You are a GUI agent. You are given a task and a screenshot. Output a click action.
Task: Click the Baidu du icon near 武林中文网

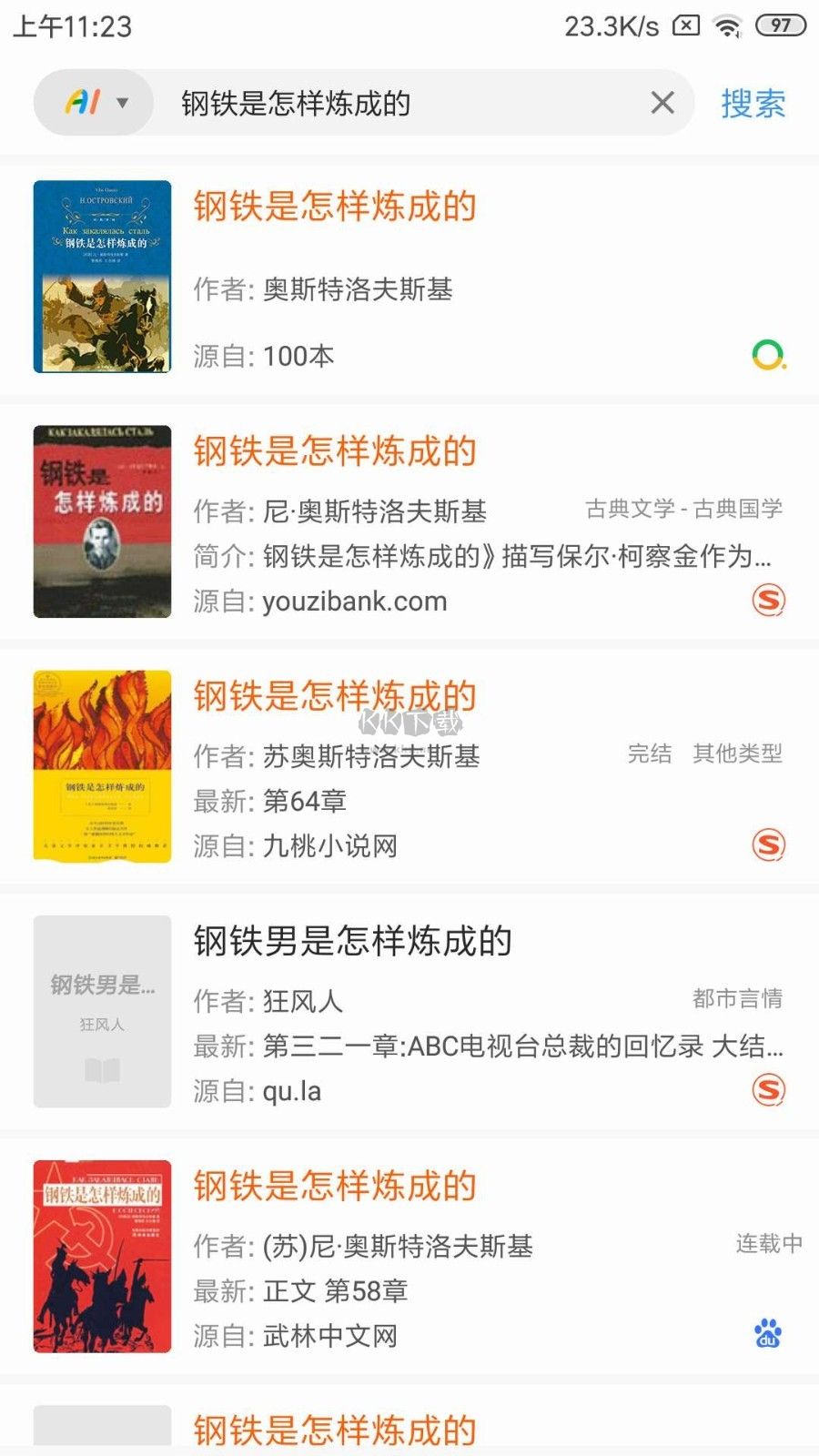[767, 1334]
